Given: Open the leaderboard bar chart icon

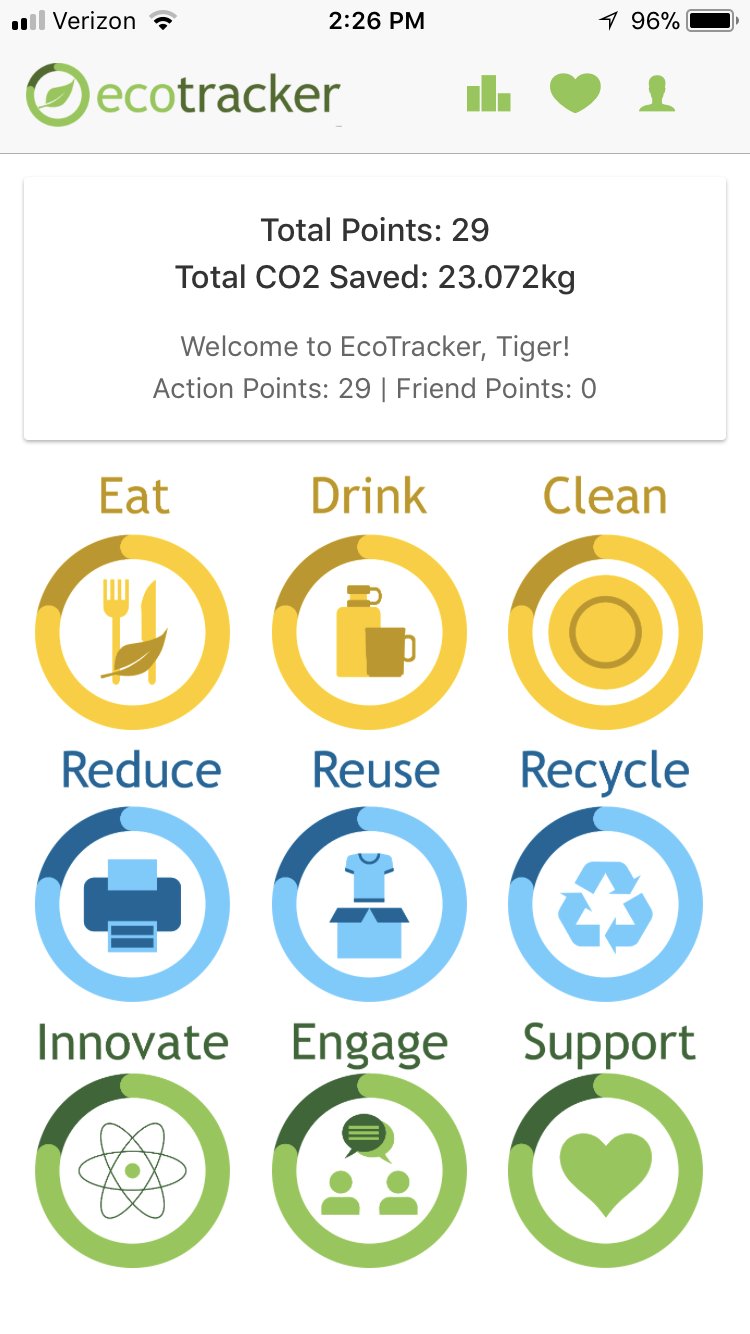Looking at the screenshot, I should [x=487, y=93].
